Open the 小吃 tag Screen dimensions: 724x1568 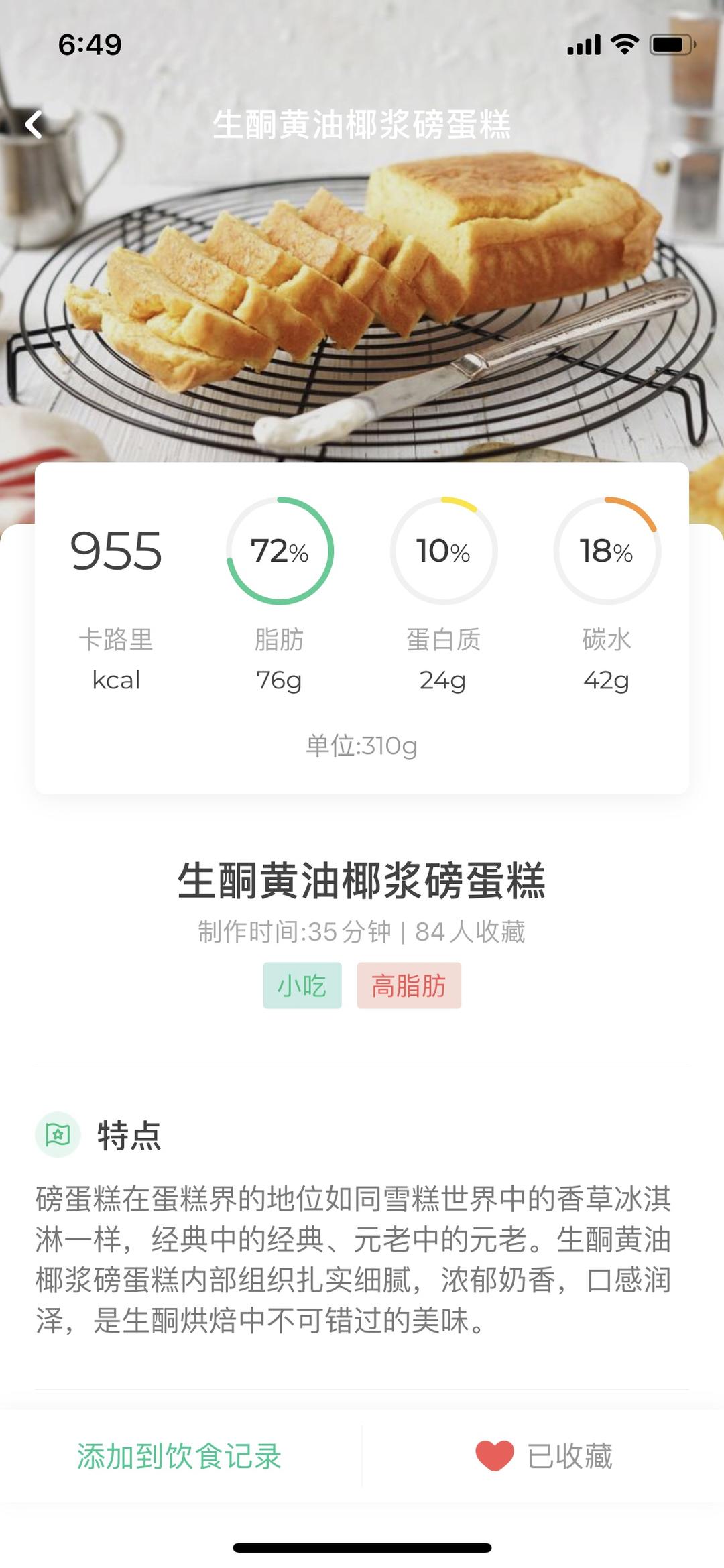pyautogui.click(x=302, y=985)
